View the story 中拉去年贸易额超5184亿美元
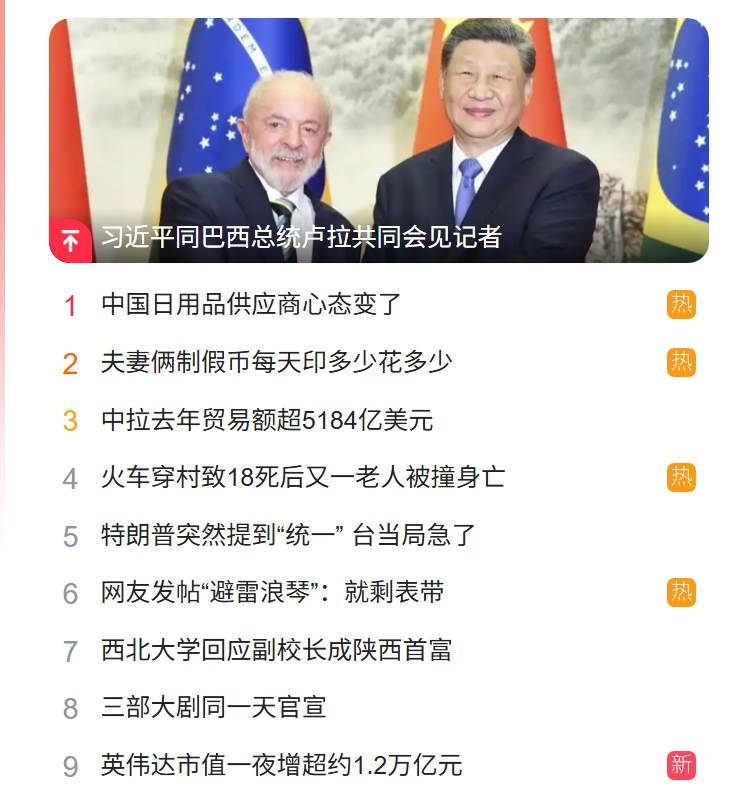 (267, 420)
